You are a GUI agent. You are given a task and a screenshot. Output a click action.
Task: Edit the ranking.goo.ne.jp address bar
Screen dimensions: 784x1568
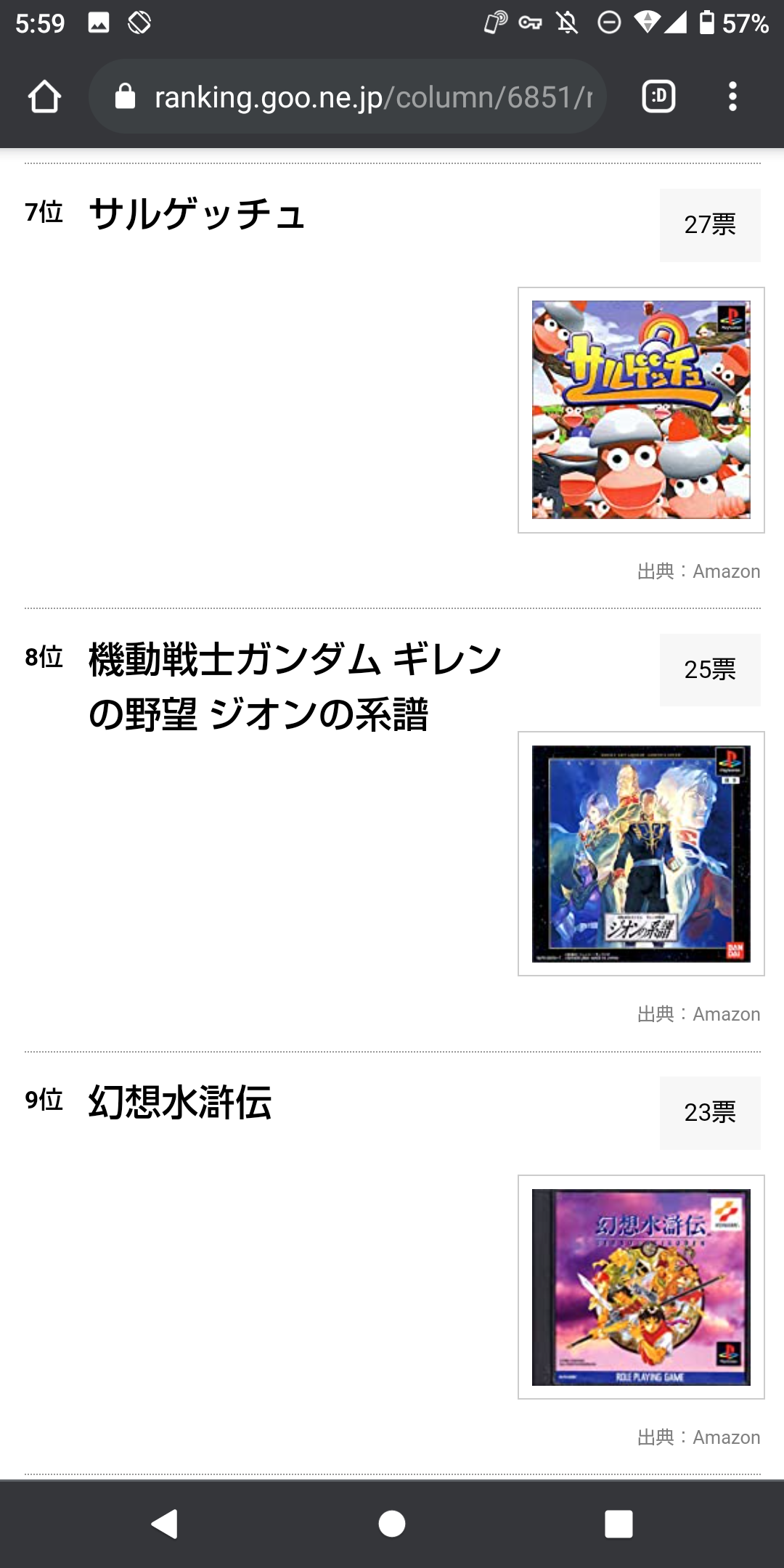[x=363, y=97]
